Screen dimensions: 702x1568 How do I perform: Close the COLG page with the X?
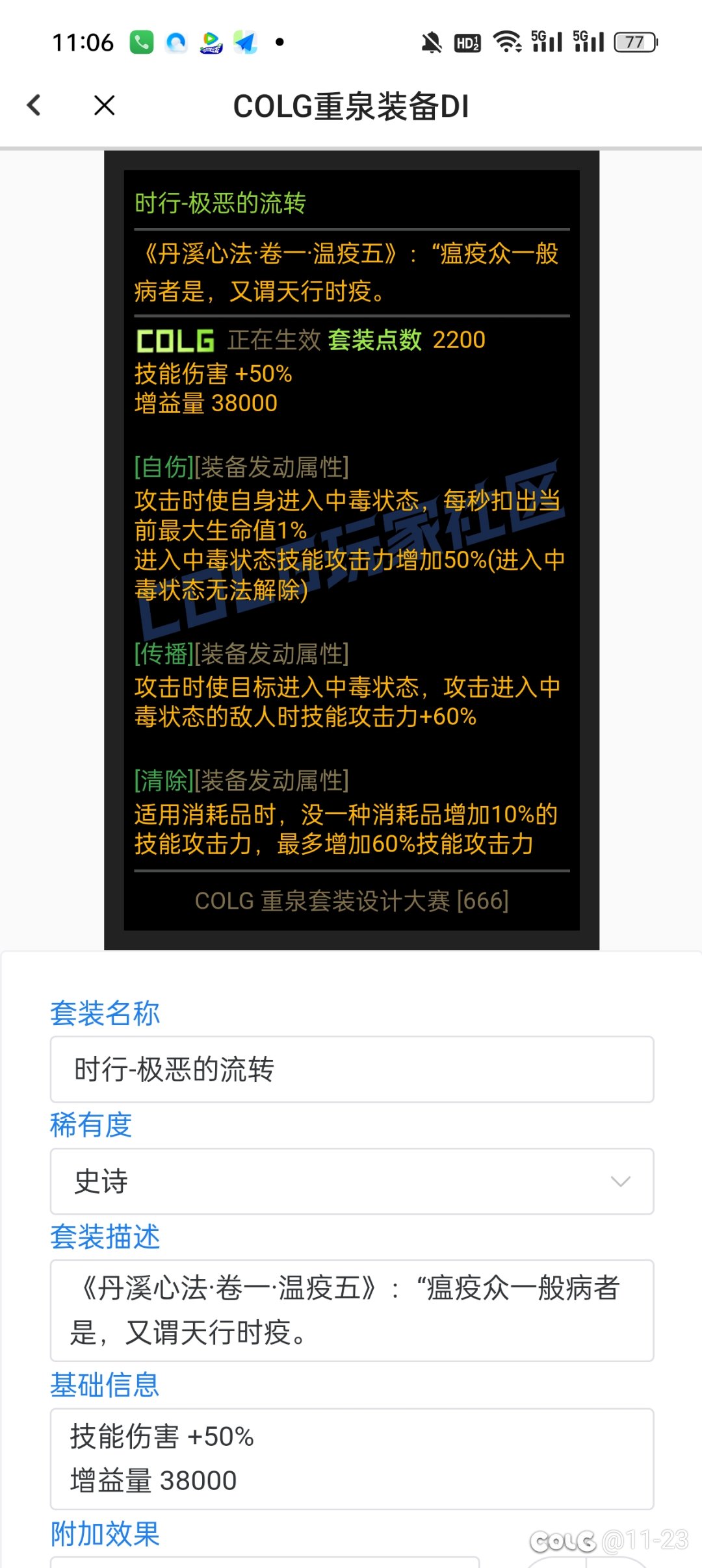104,105
